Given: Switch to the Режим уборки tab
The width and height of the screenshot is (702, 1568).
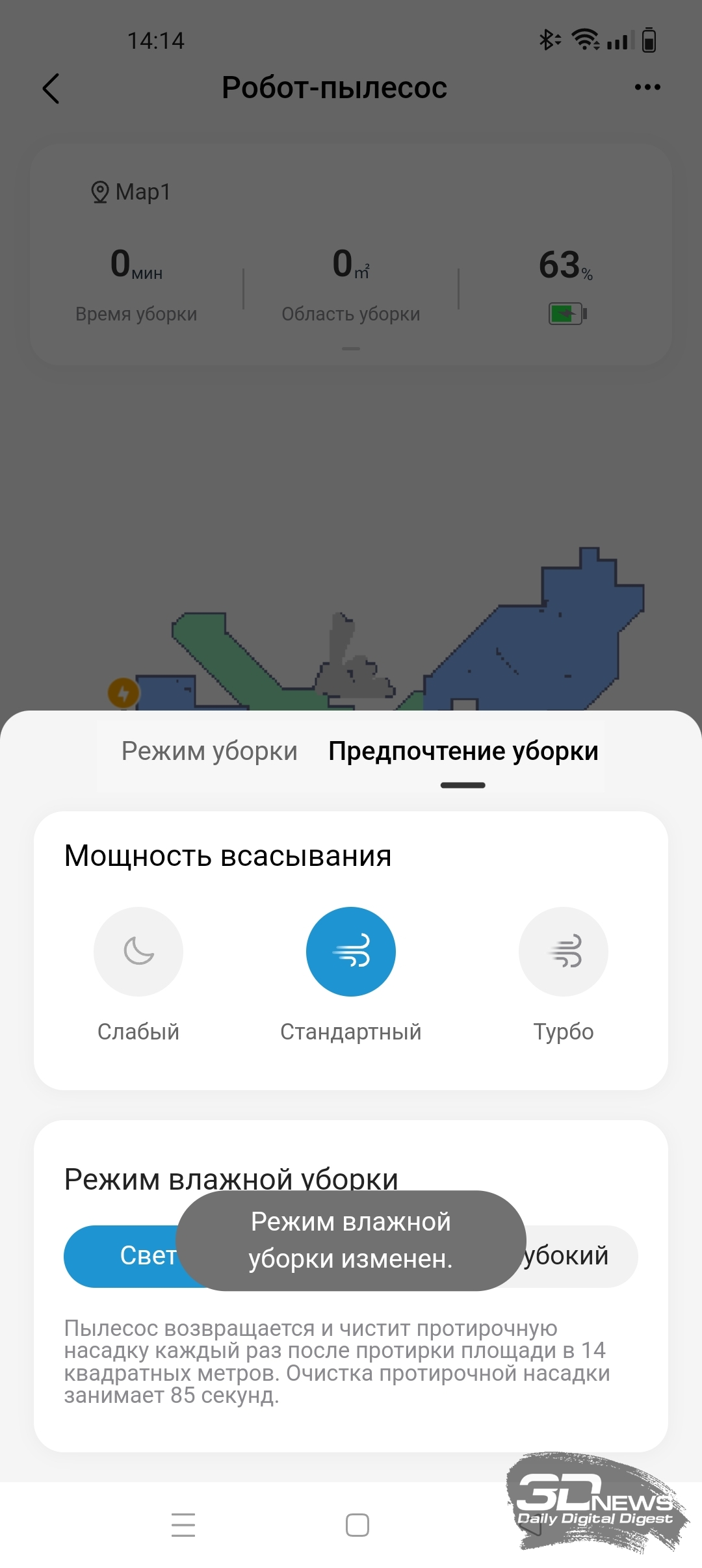Looking at the screenshot, I should pos(209,751).
